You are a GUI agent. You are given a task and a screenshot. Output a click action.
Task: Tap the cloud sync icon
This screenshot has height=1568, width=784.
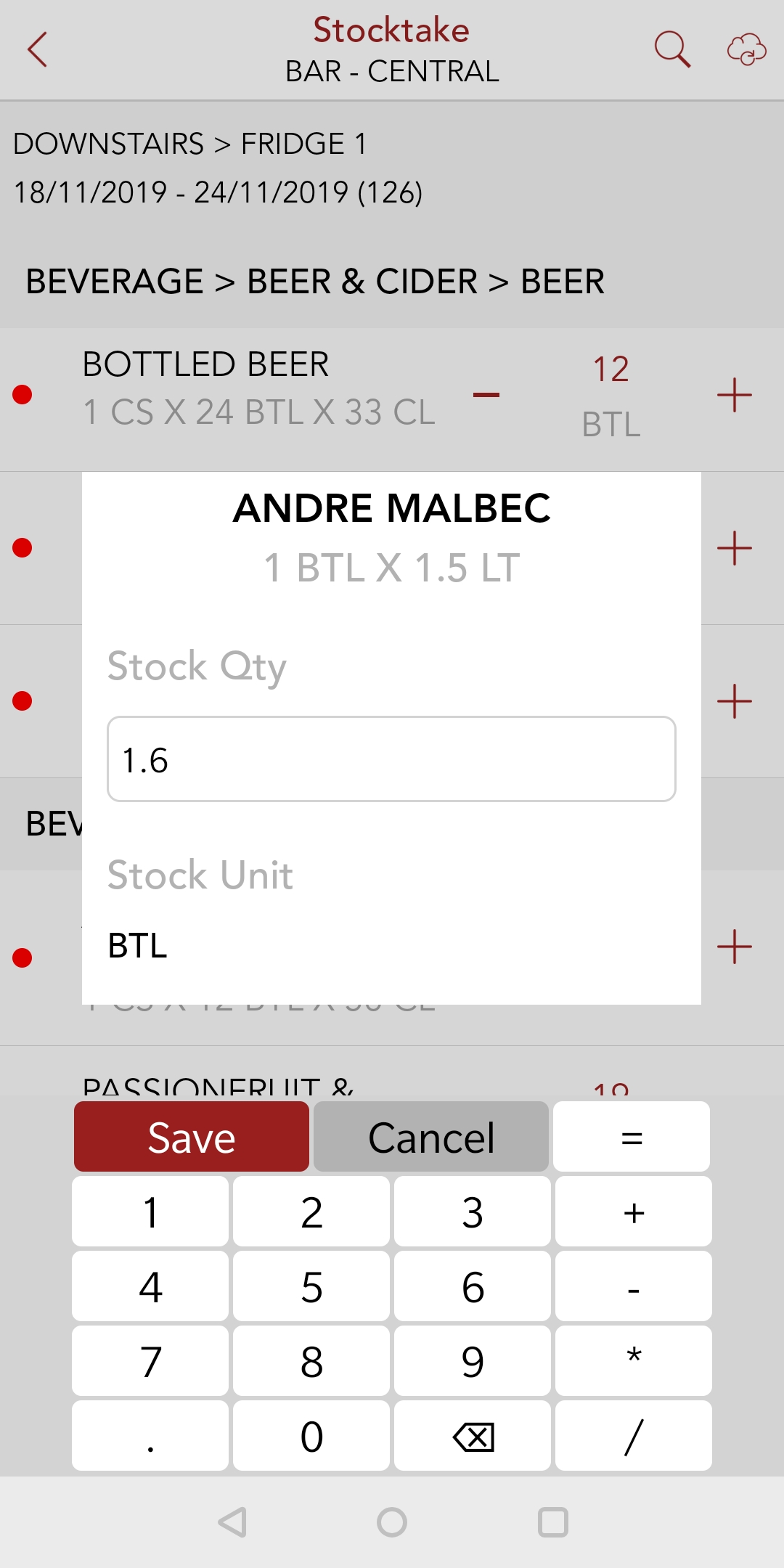point(746,49)
